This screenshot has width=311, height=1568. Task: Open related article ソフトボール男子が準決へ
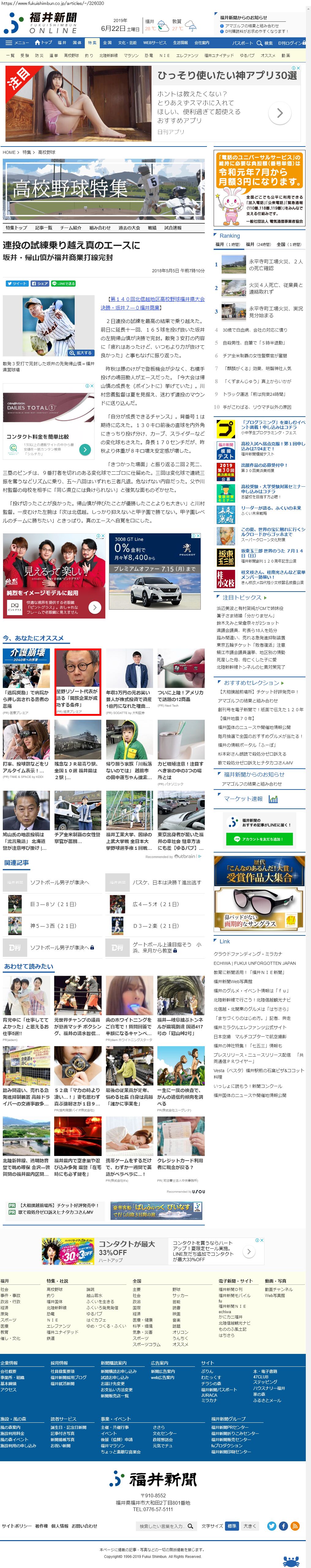(59, 882)
